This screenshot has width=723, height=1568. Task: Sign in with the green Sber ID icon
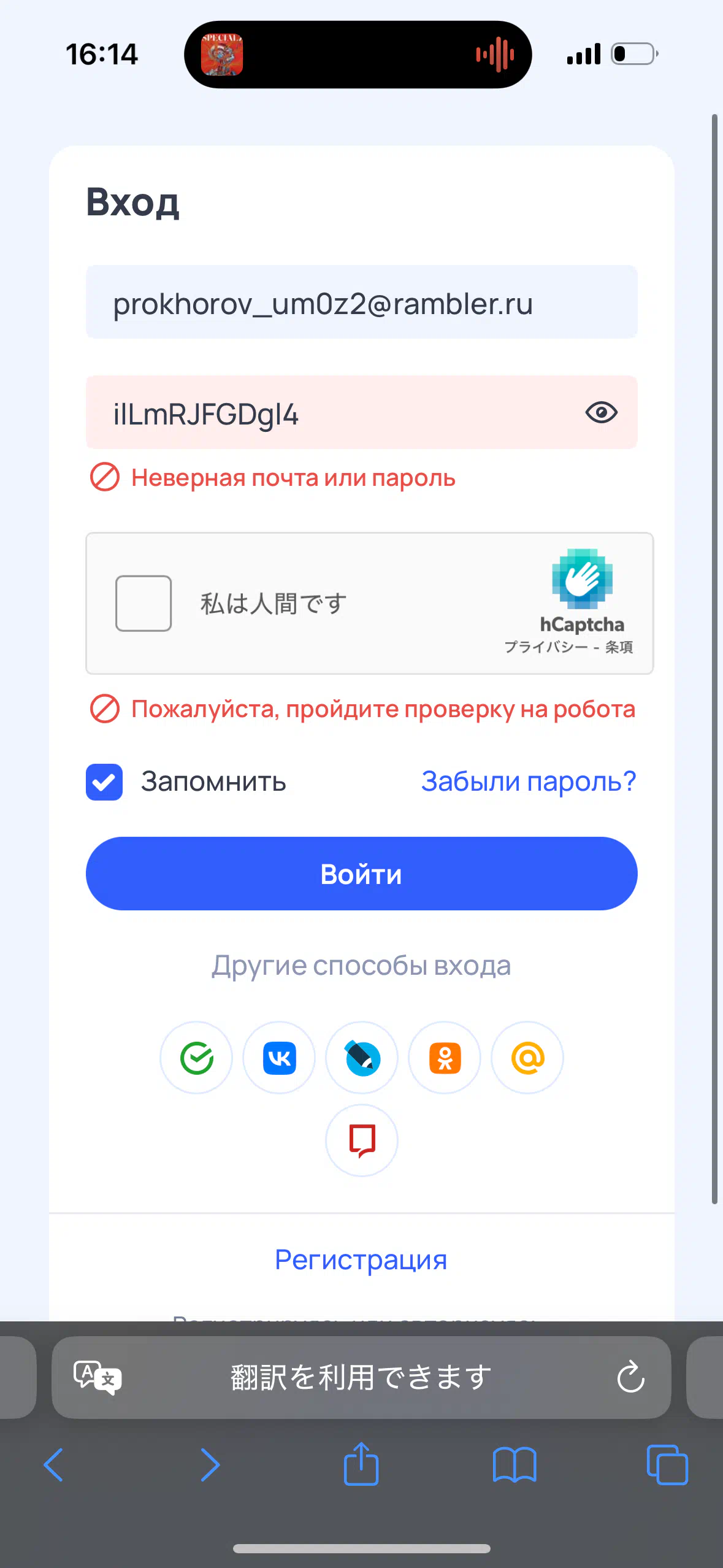pos(196,1058)
